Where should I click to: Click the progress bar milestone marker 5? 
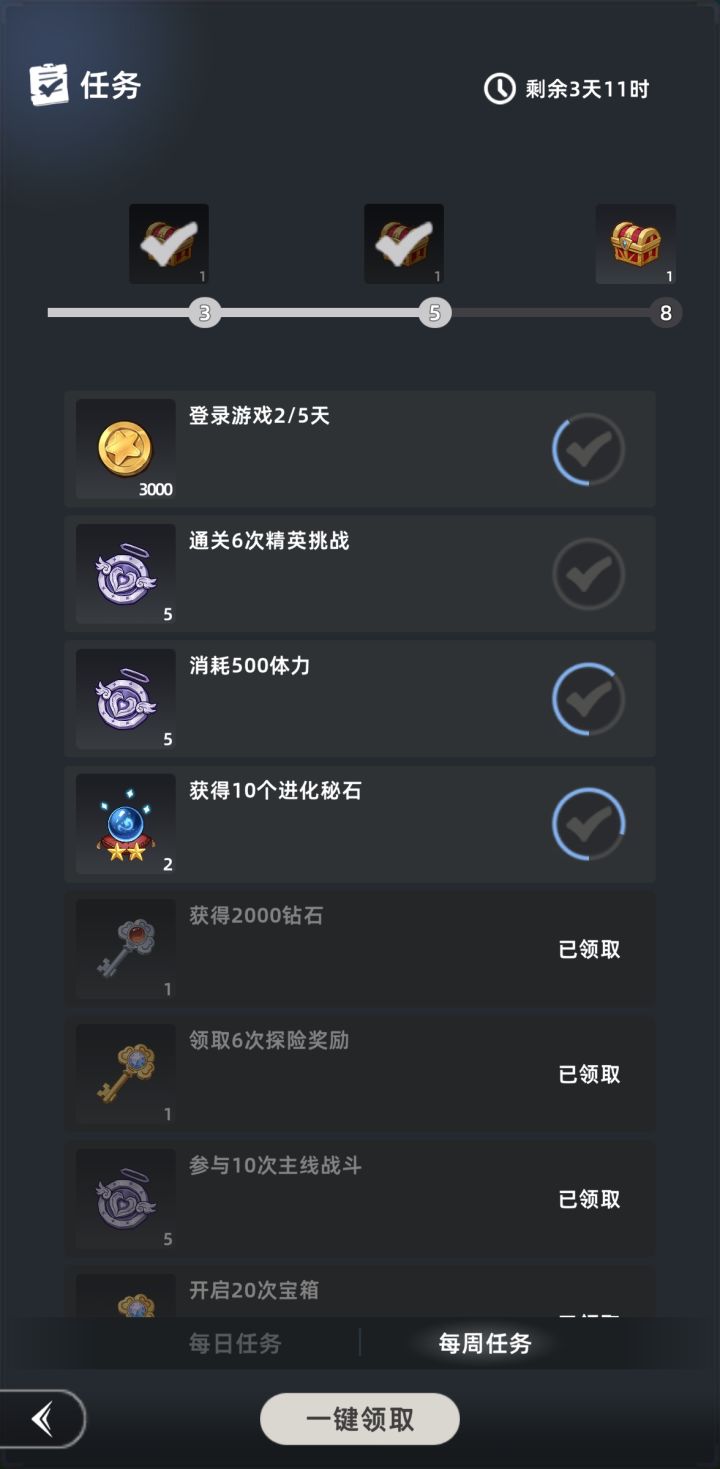tap(435, 313)
